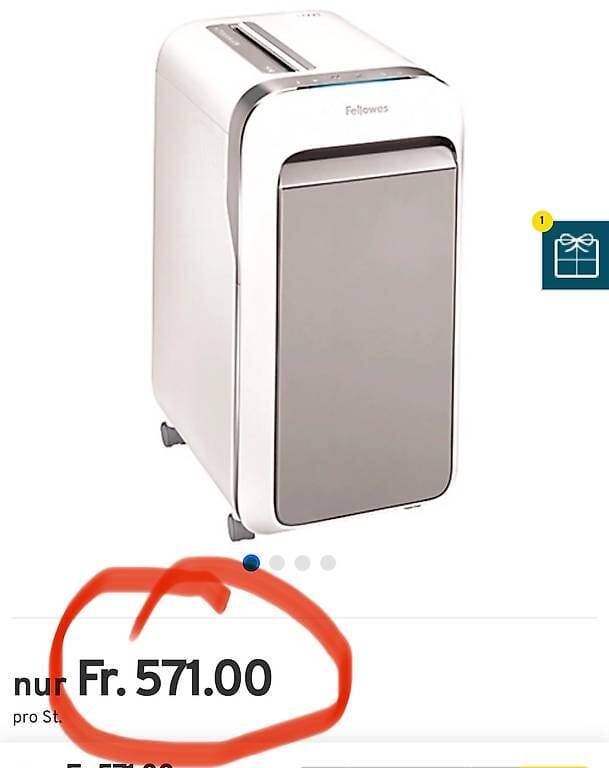Select the last image indicator dot
Viewport: 609px width, 768px height.
tap(328, 563)
